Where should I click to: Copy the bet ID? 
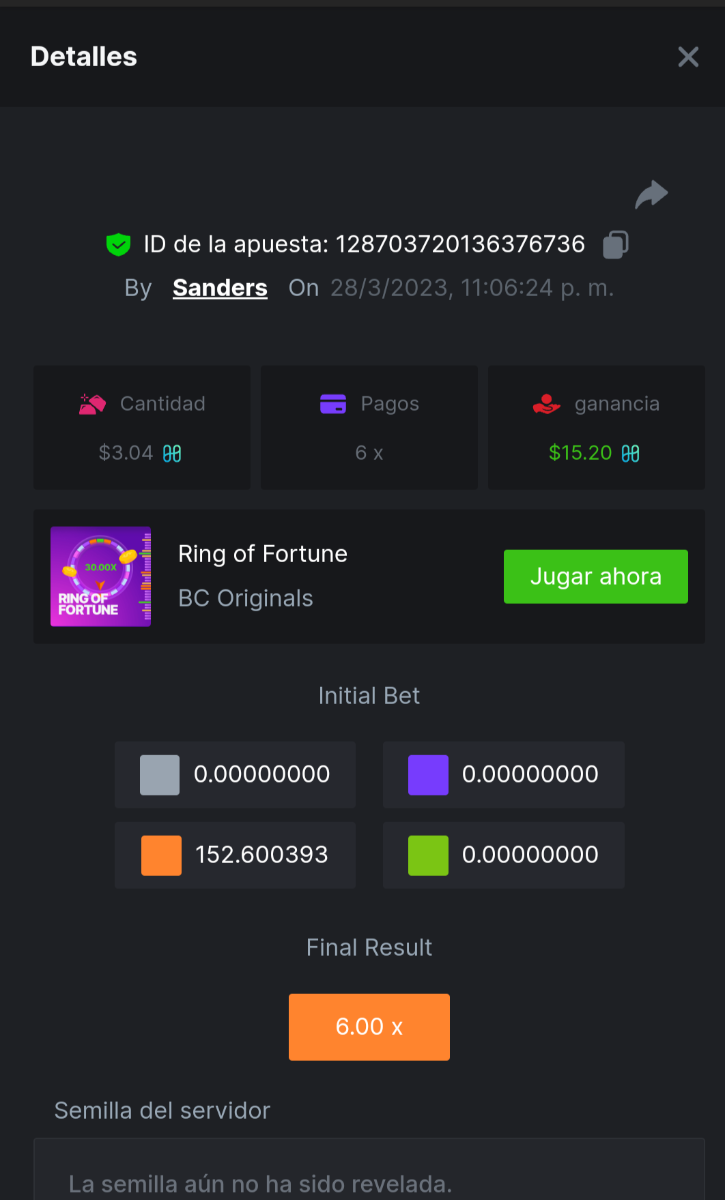click(615, 244)
